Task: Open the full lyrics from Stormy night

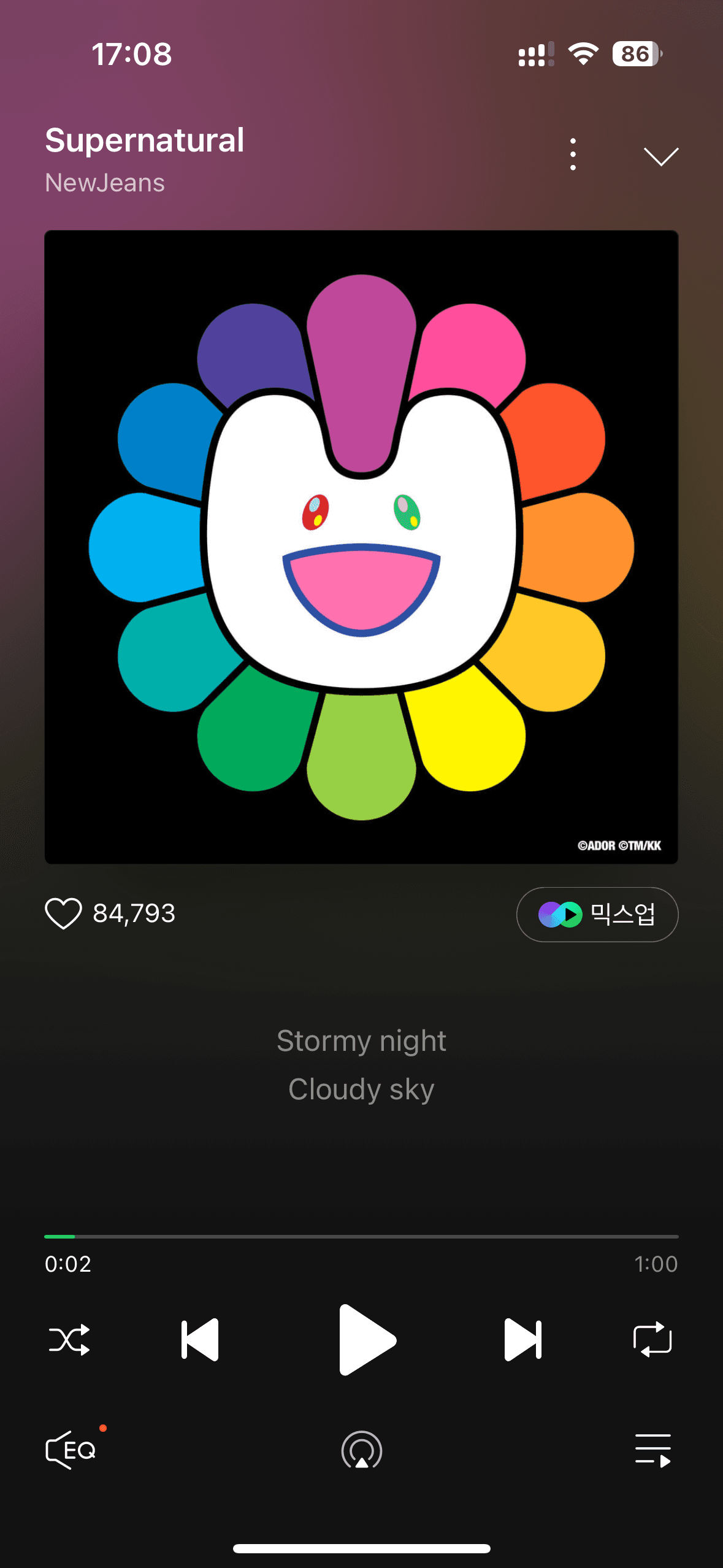Action: [x=361, y=1041]
